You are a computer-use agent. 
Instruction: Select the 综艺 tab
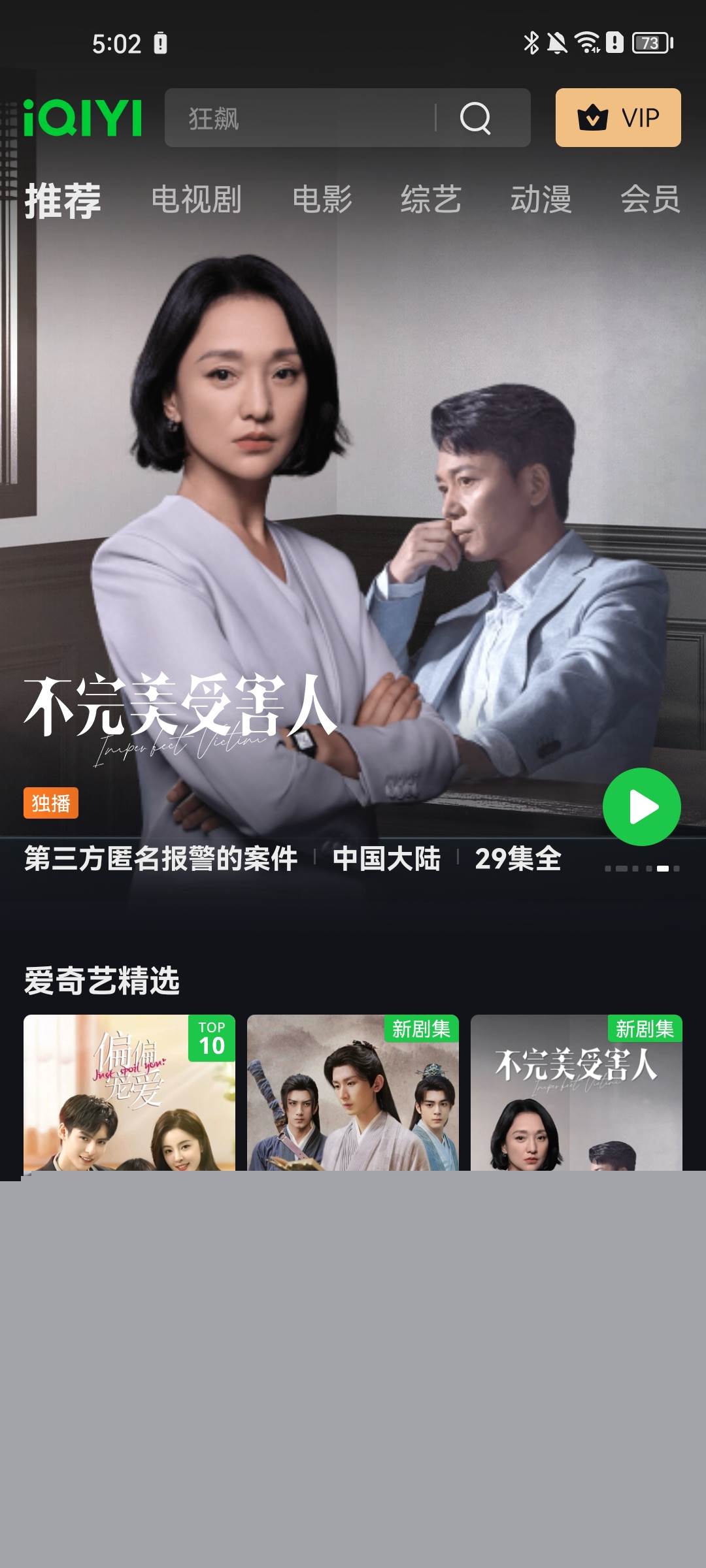coord(431,200)
